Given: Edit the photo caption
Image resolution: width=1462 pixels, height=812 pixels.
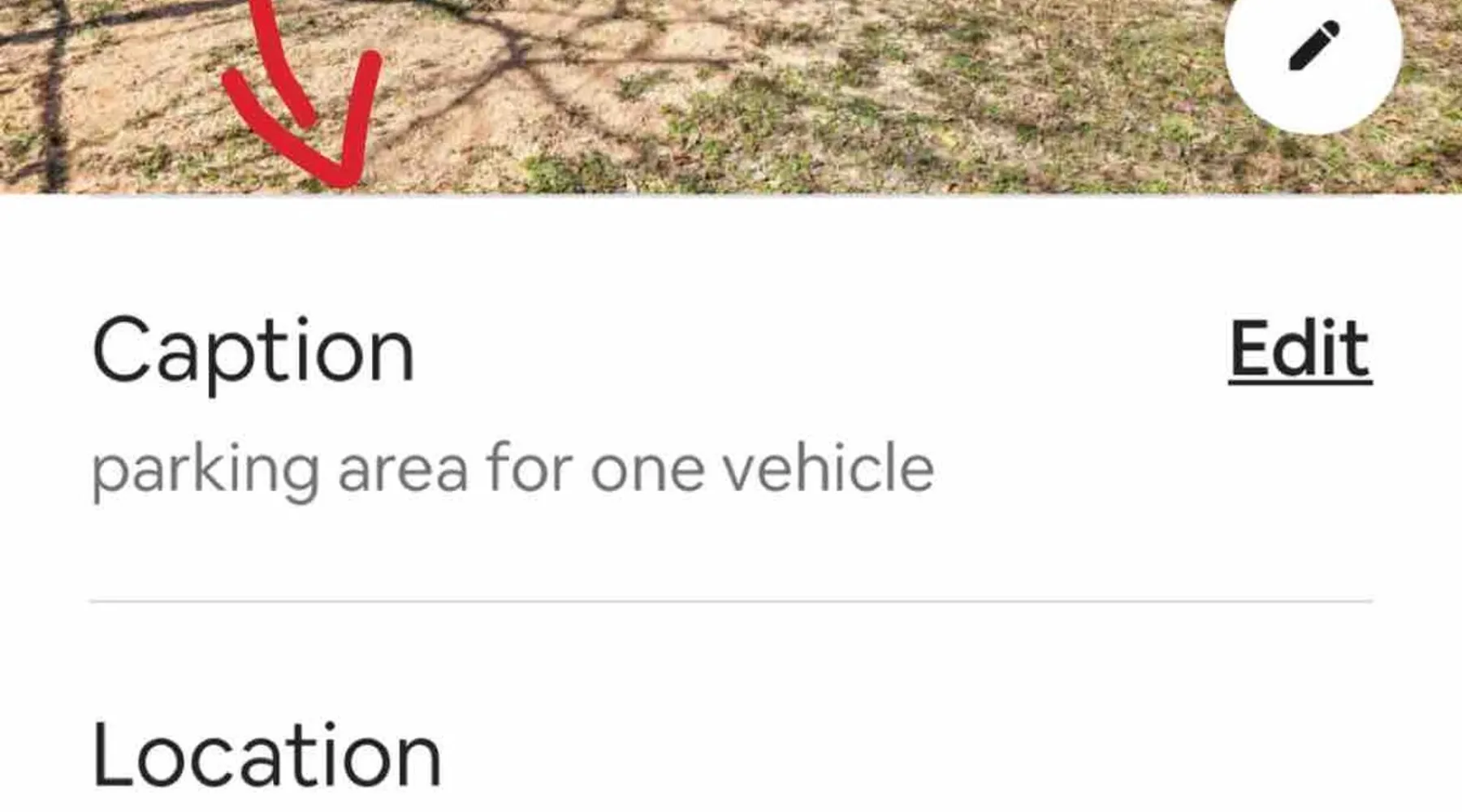Looking at the screenshot, I should click(x=1300, y=350).
